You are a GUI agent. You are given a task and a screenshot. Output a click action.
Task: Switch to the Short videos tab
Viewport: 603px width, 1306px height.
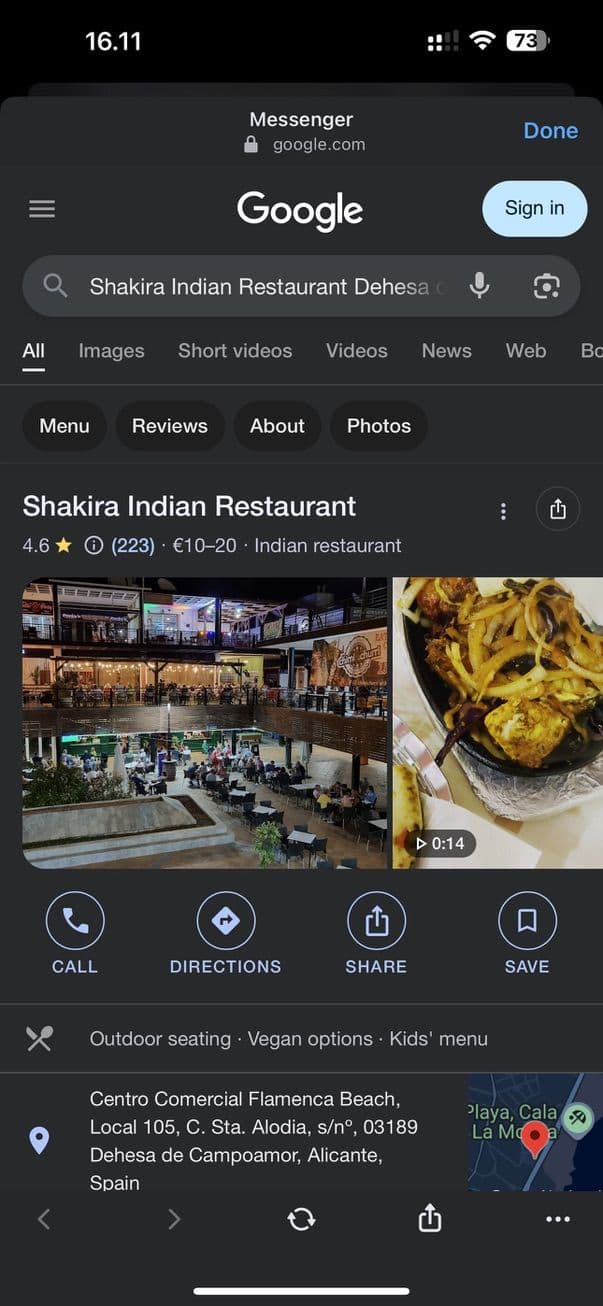(x=235, y=351)
